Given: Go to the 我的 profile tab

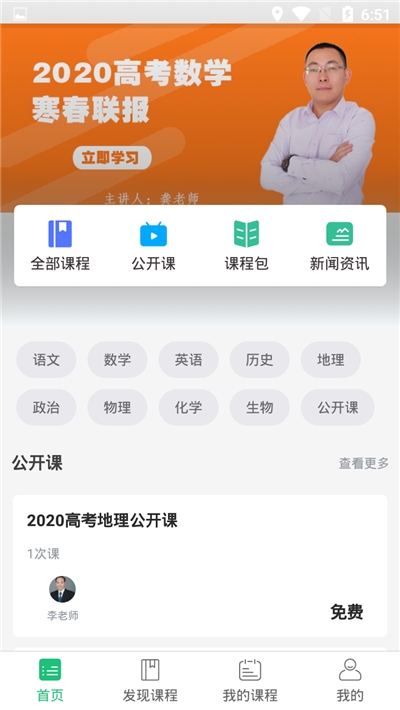Looking at the screenshot, I should point(350,681).
